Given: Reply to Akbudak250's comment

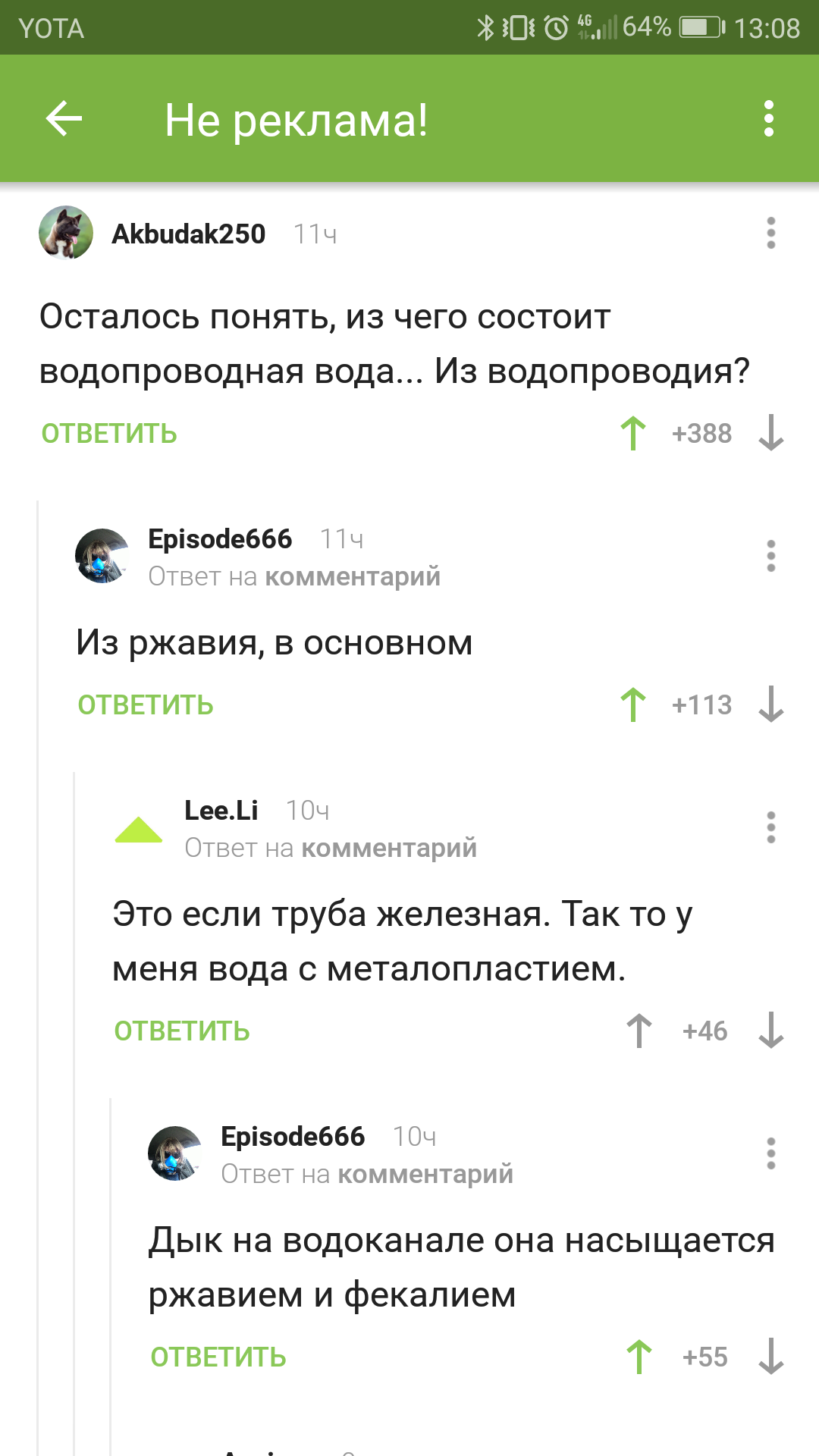Looking at the screenshot, I should (109, 434).
